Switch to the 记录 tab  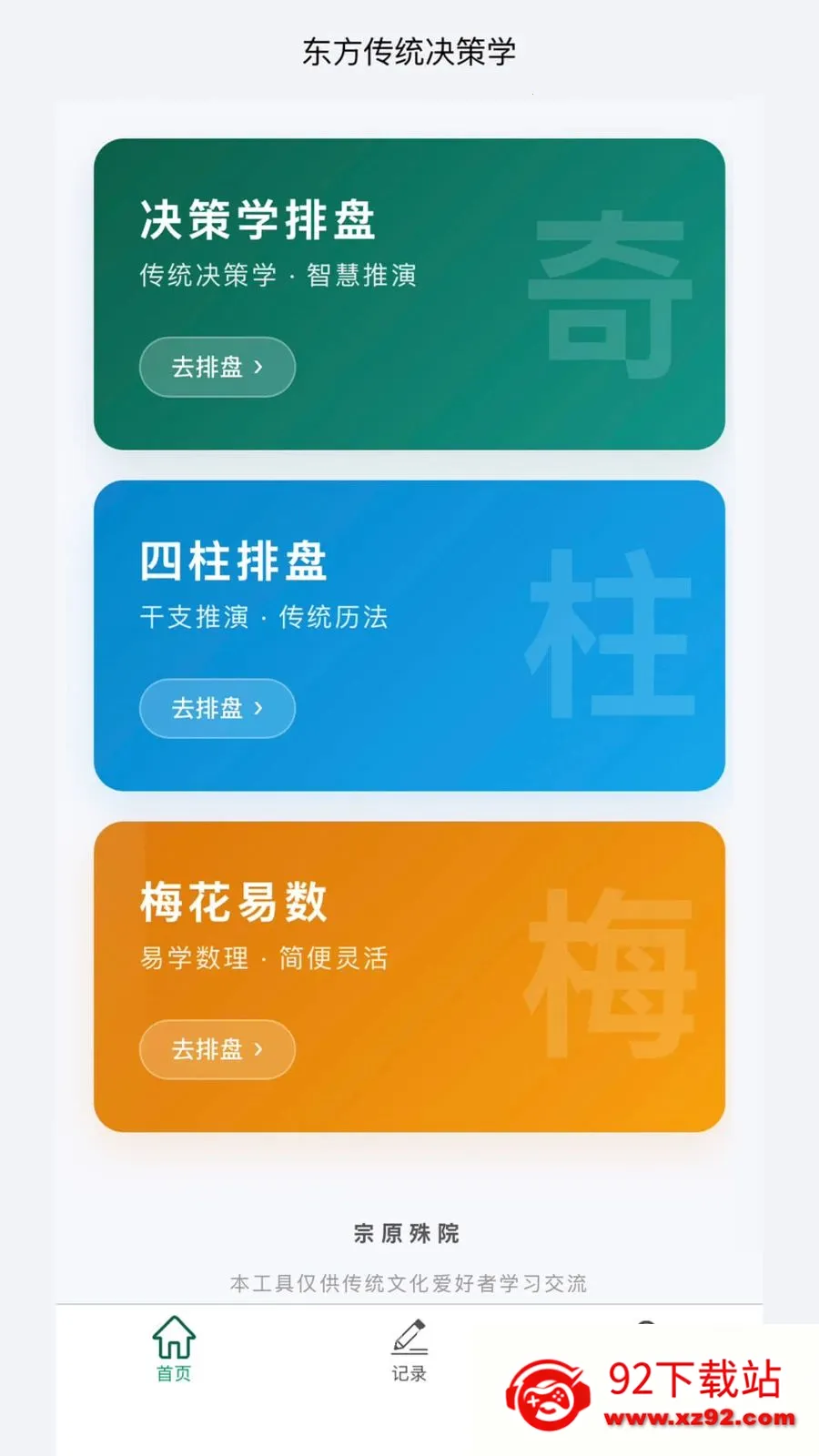coord(409,1350)
